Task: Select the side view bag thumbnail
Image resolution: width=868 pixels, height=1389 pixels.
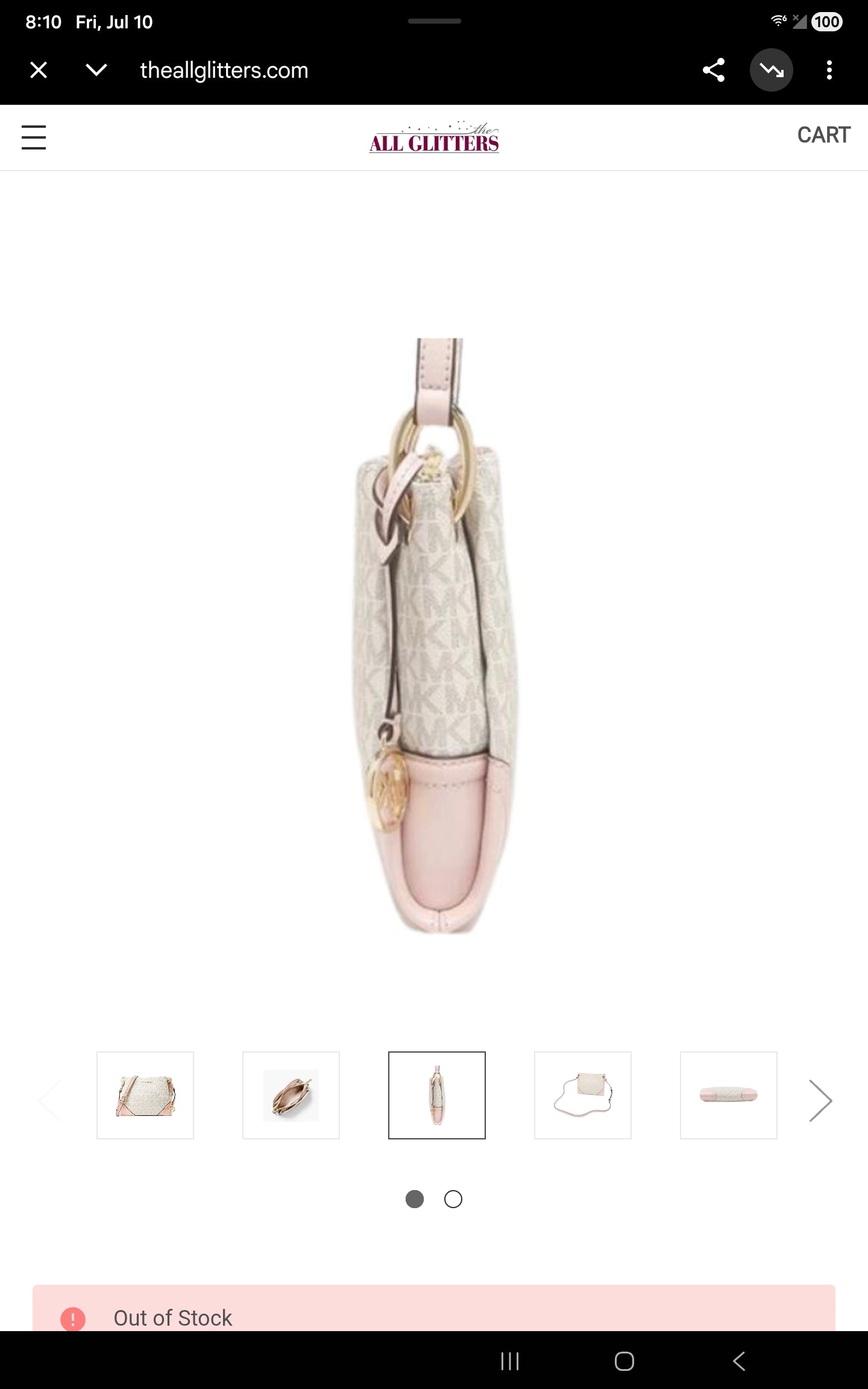Action: (x=437, y=1095)
